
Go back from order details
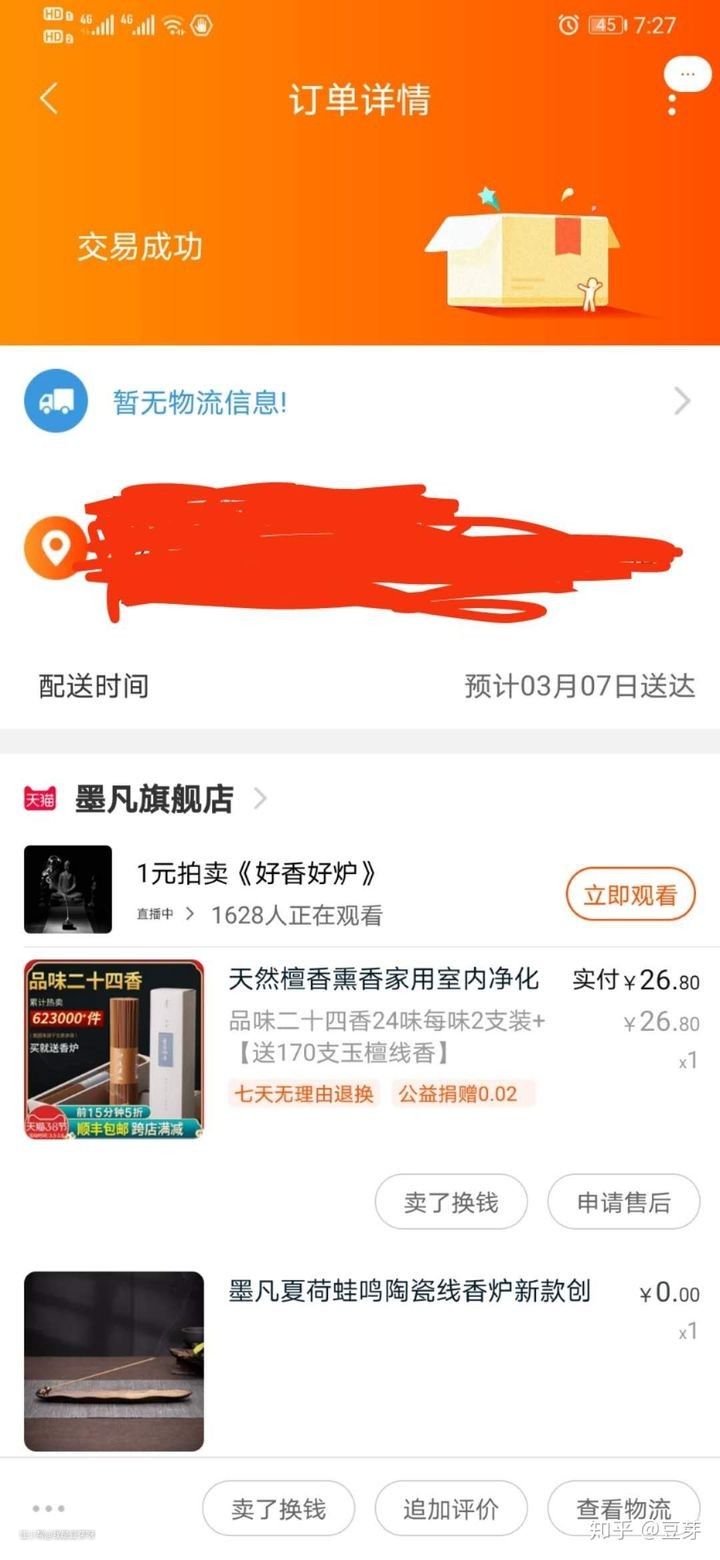48,99
